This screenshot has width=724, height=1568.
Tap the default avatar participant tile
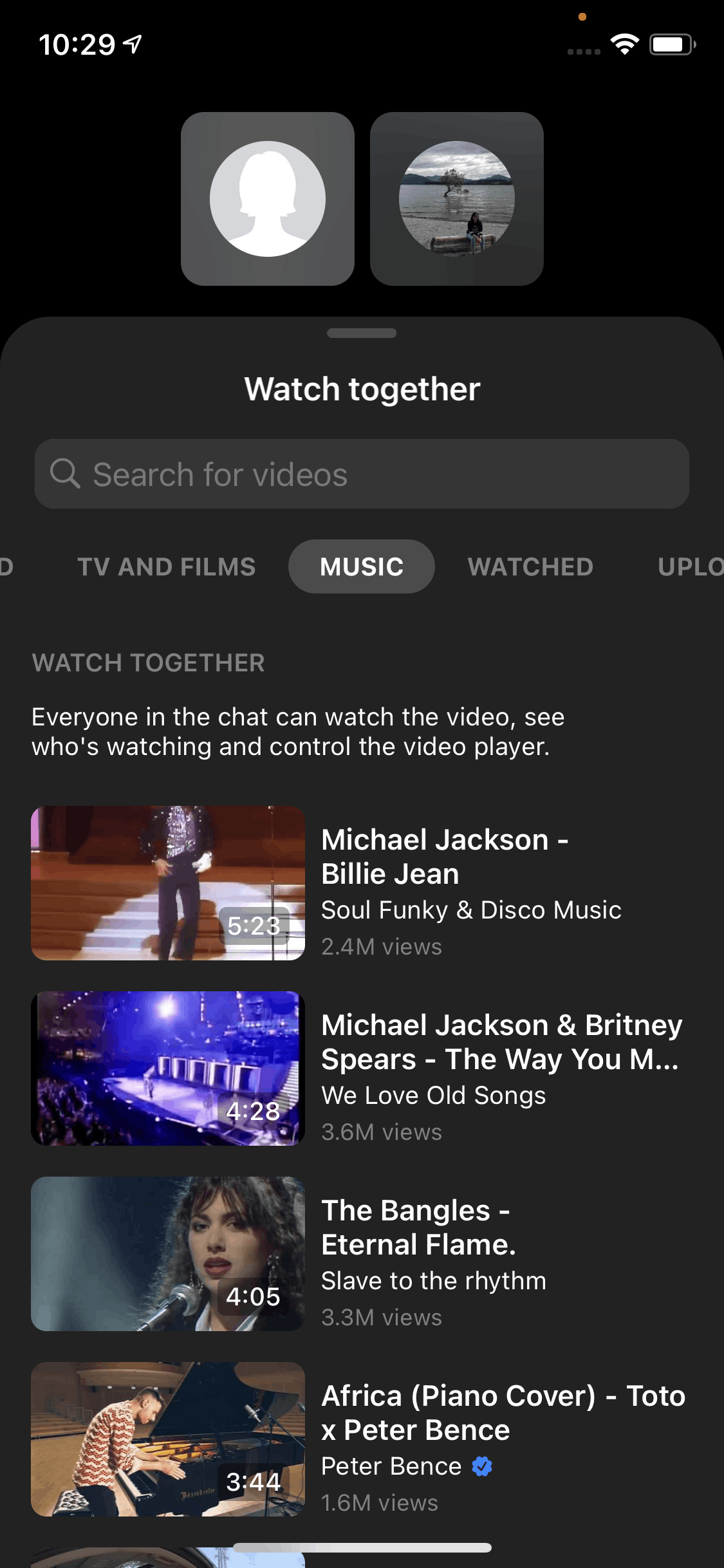[x=268, y=199]
